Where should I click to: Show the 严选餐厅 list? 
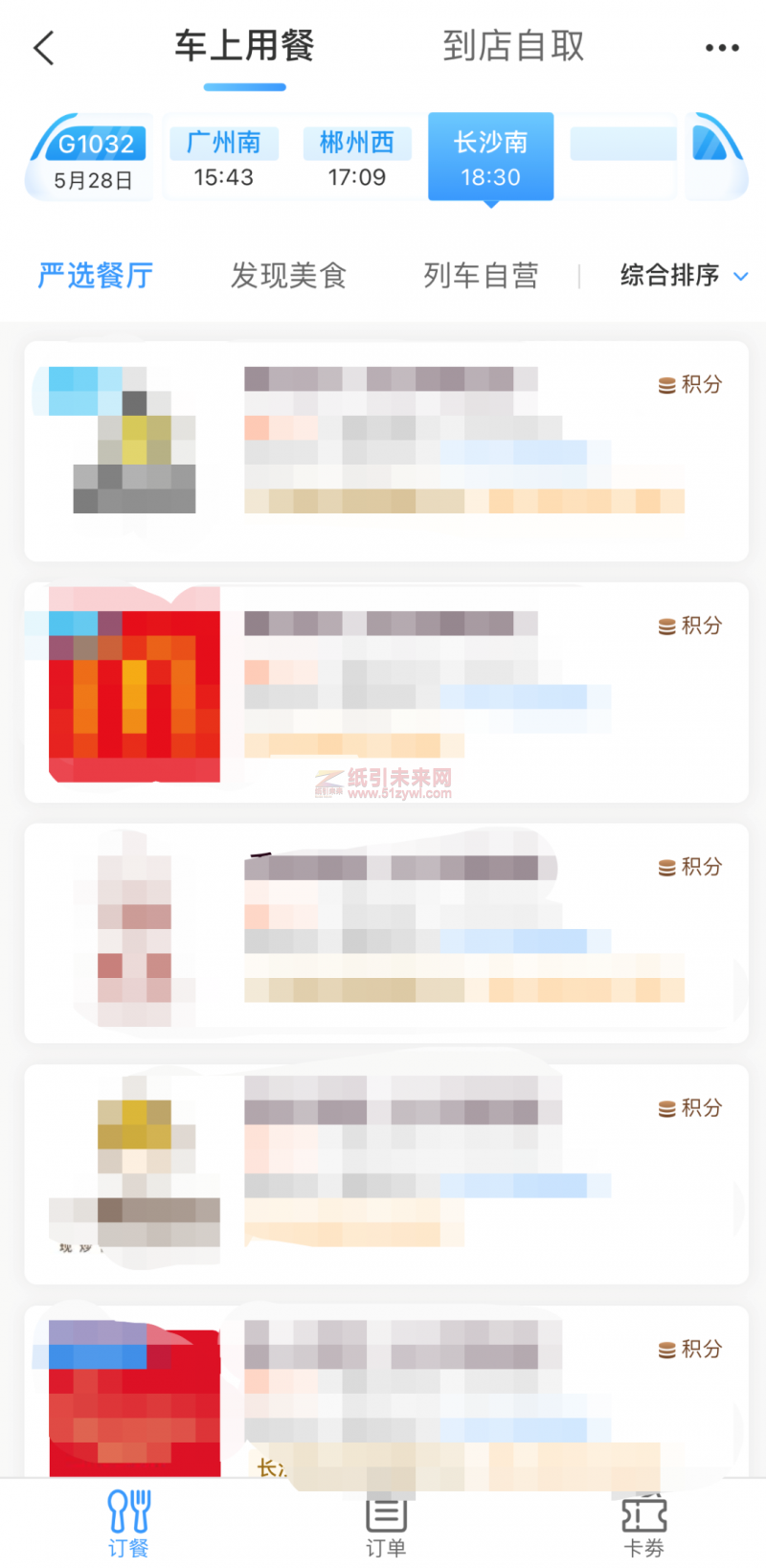[96, 276]
